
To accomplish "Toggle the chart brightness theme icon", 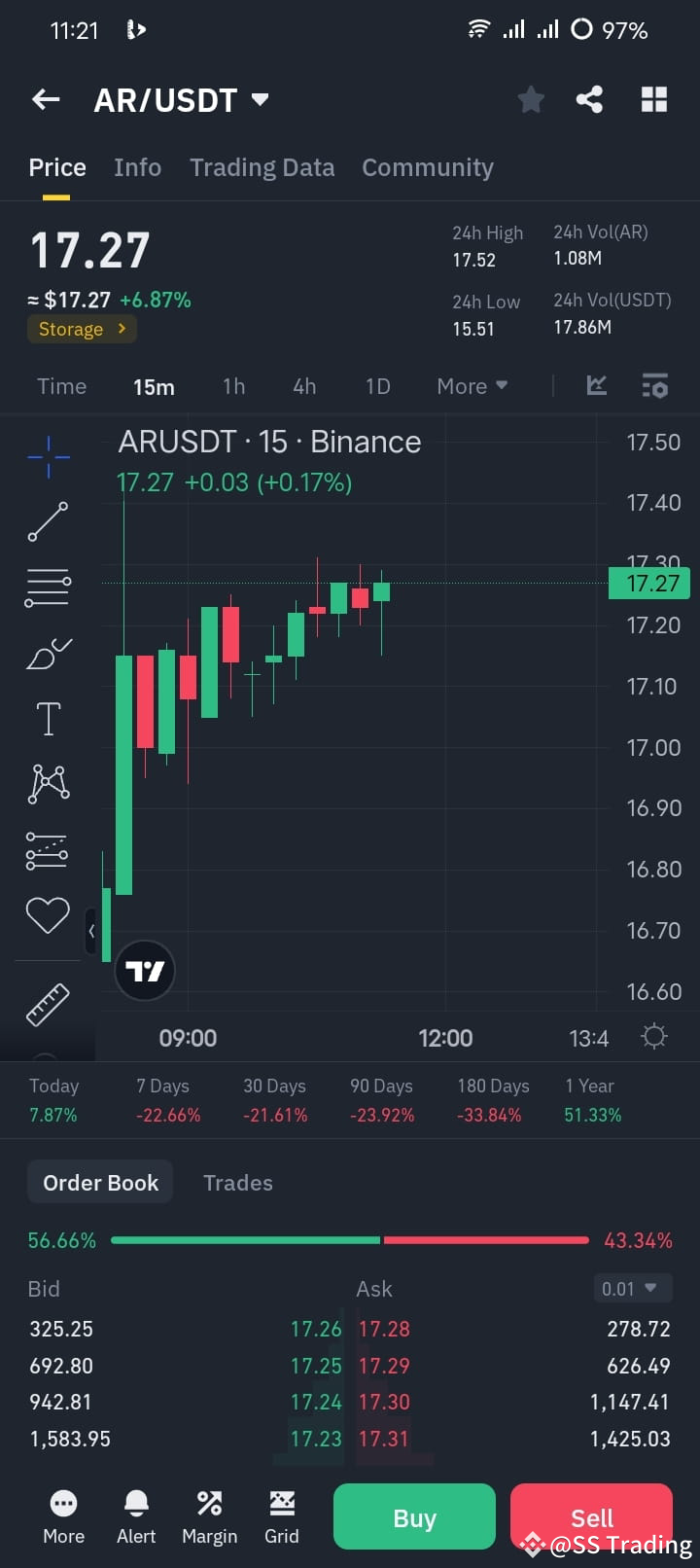I will click(x=654, y=1036).
